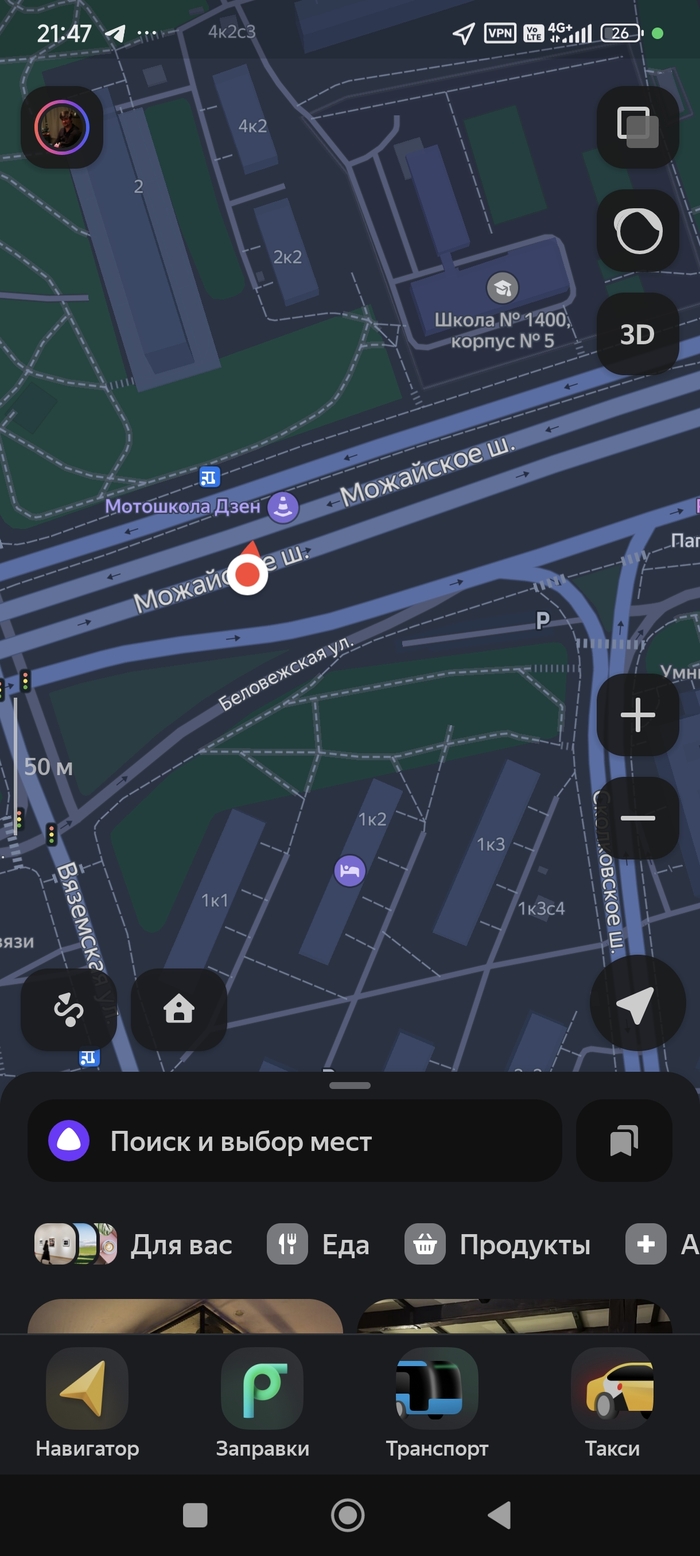Viewport: 700px width, 1556px height.
Task: Zoom out with the minus button
Action: point(637,818)
